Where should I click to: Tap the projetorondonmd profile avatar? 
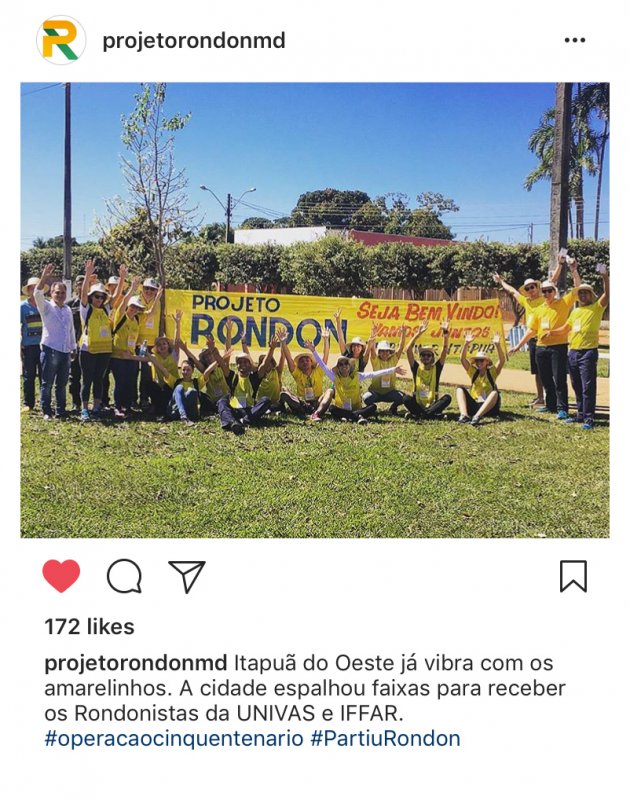[x=61, y=41]
